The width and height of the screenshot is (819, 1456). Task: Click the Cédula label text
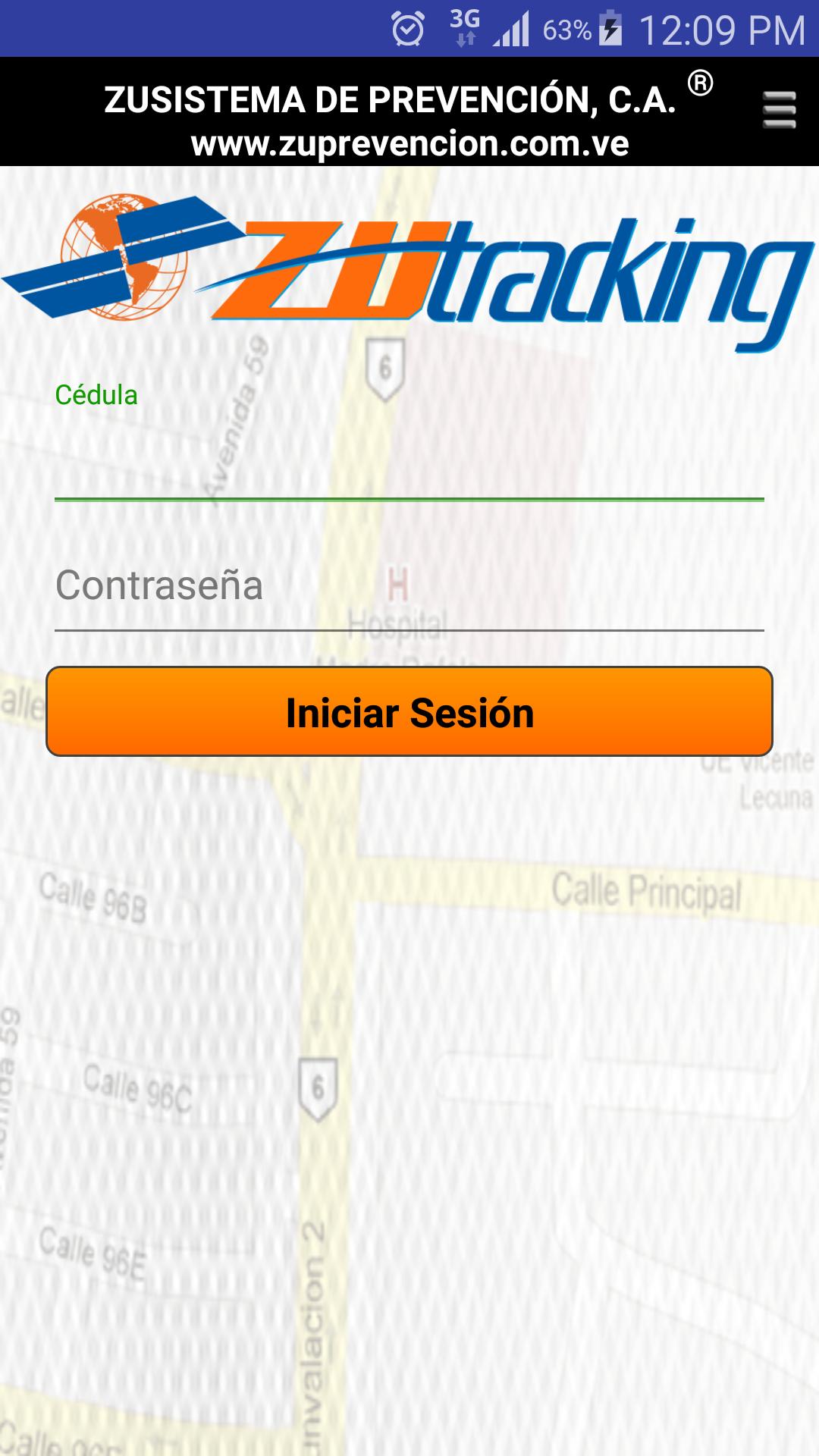point(97,394)
